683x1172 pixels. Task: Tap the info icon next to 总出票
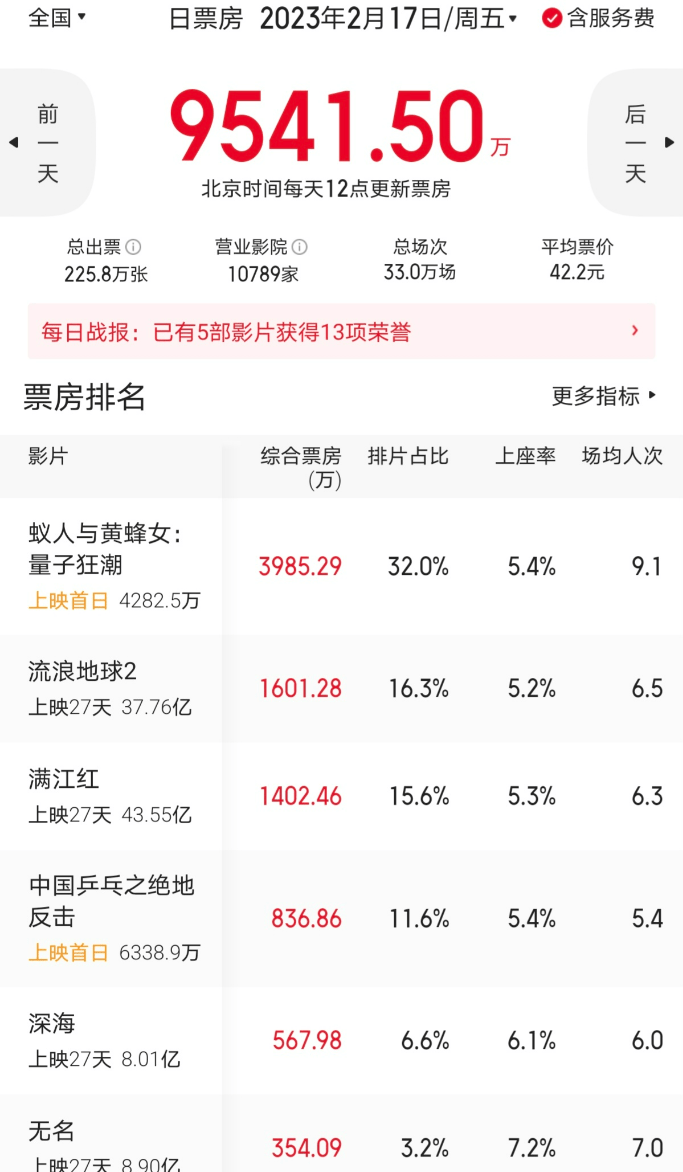(133, 247)
